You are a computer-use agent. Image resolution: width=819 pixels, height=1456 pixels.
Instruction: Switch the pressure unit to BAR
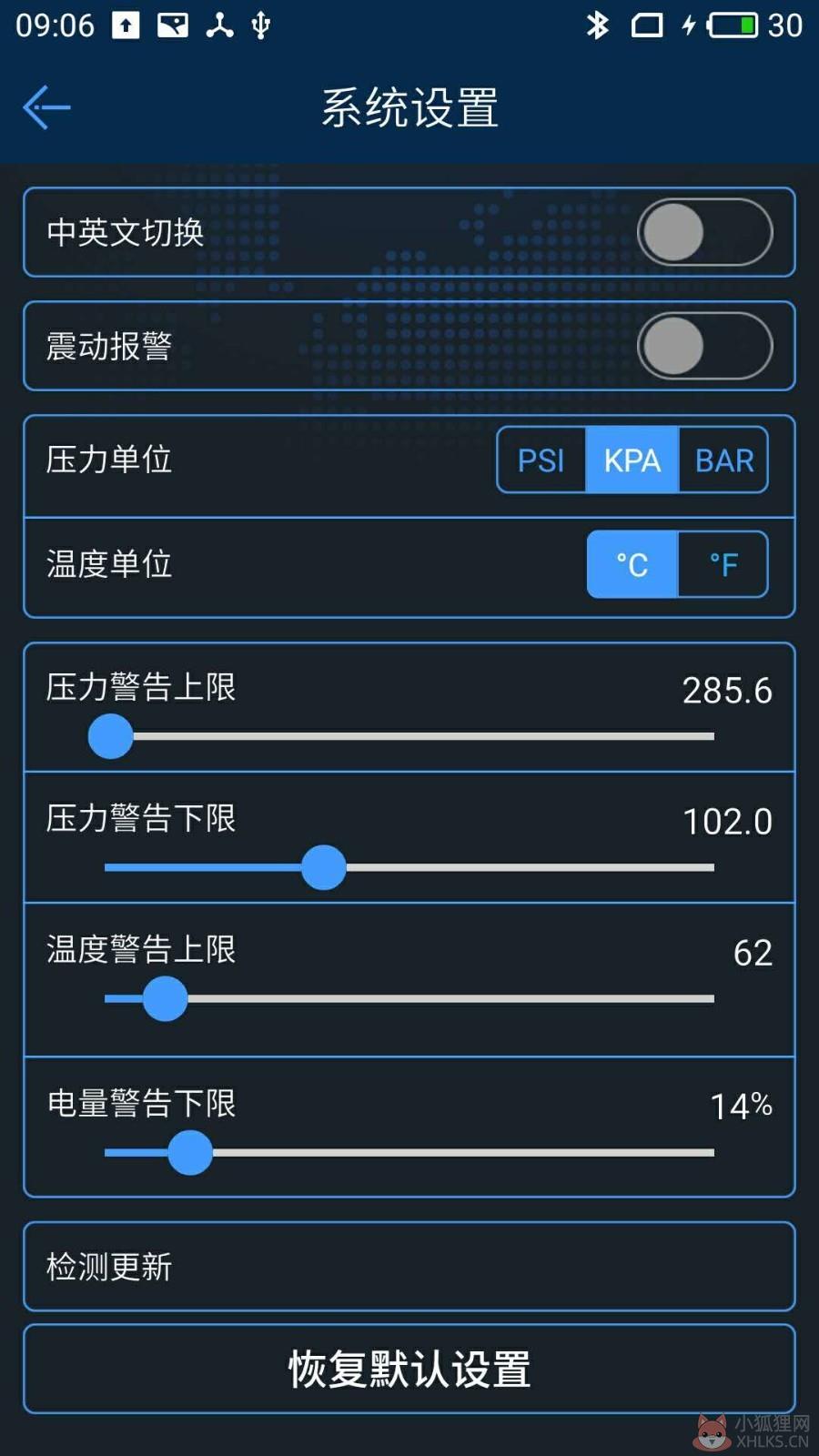(723, 460)
